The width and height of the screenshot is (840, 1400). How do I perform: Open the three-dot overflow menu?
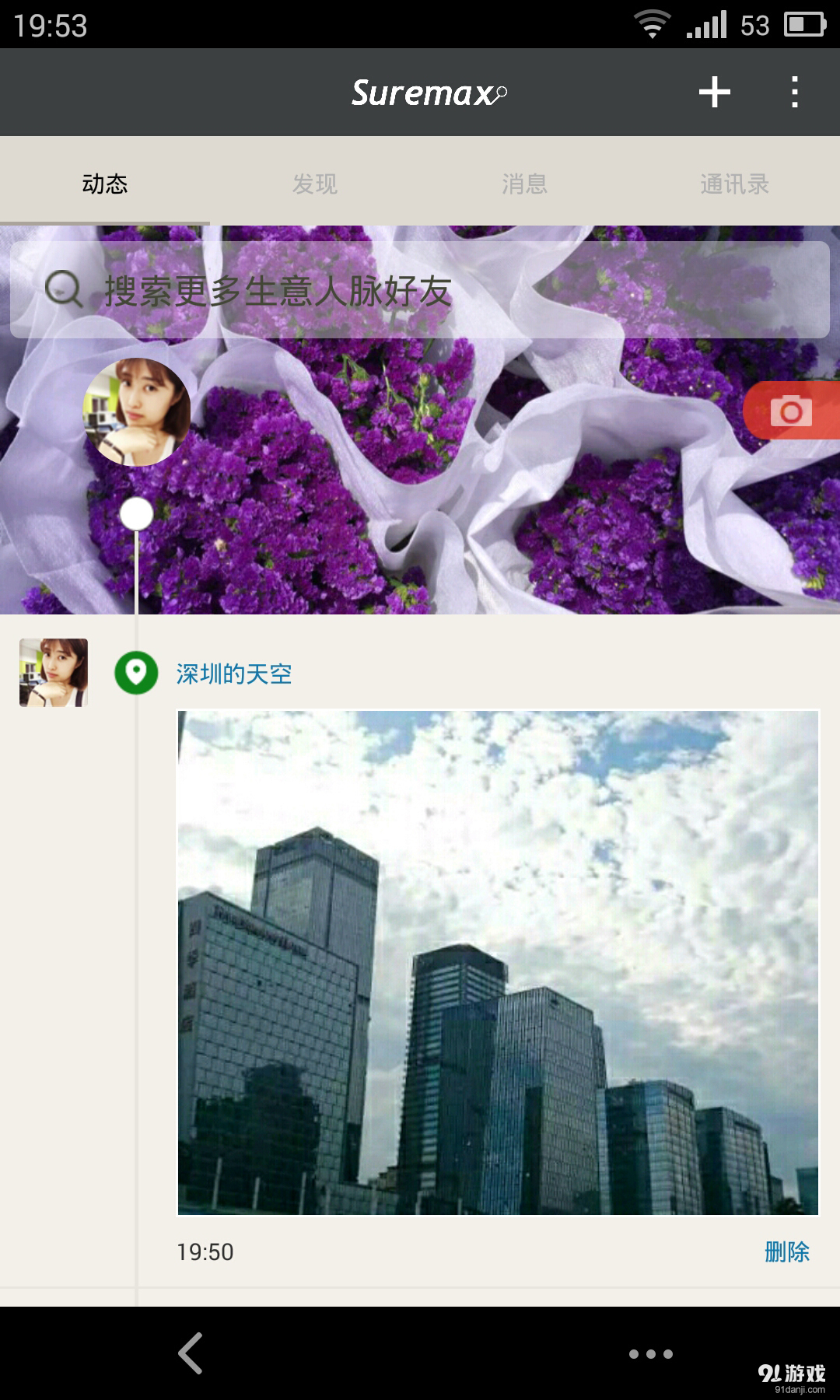tap(794, 93)
